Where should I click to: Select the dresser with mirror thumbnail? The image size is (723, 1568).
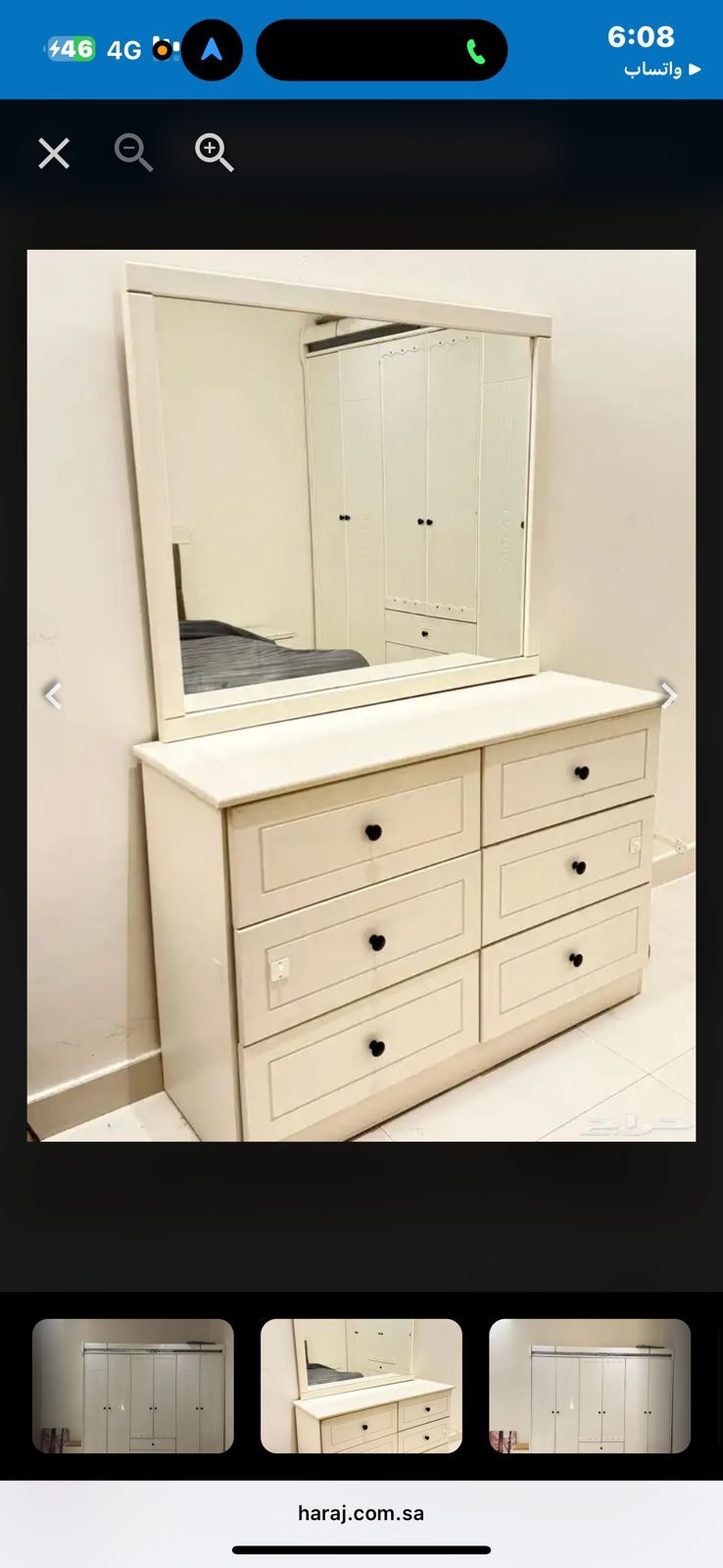(x=361, y=1386)
